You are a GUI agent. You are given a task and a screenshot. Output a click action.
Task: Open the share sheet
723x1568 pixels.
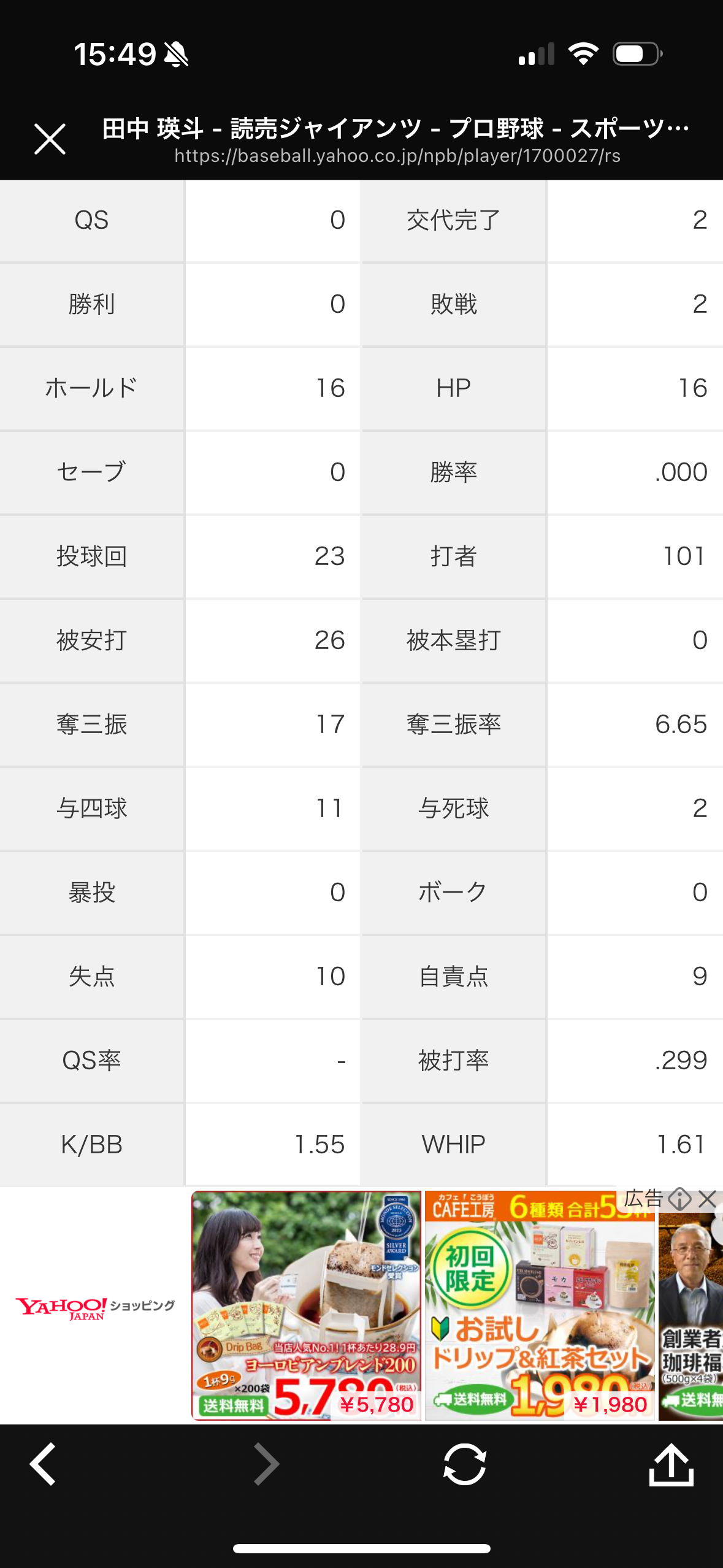pyautogui.click(x=671, y=1464)
